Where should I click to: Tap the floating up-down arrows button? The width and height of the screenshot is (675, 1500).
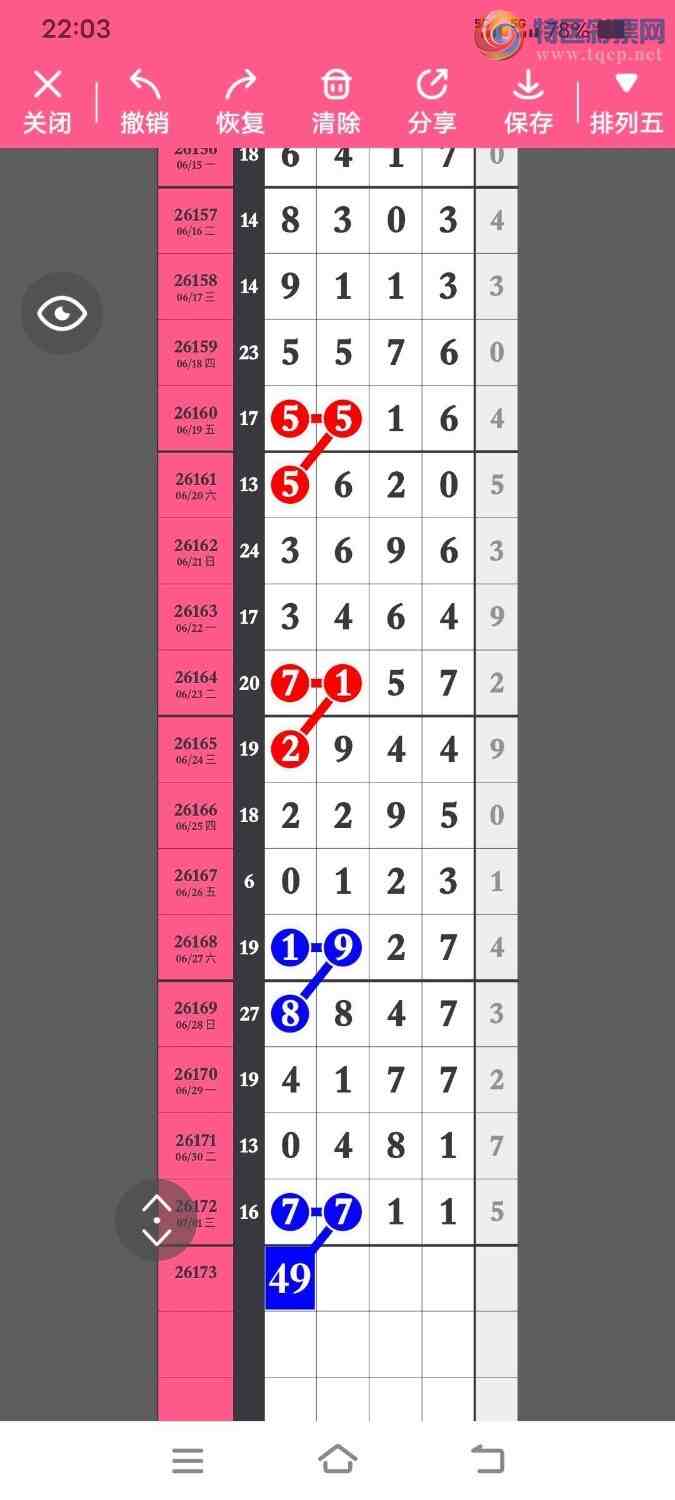157,1220
